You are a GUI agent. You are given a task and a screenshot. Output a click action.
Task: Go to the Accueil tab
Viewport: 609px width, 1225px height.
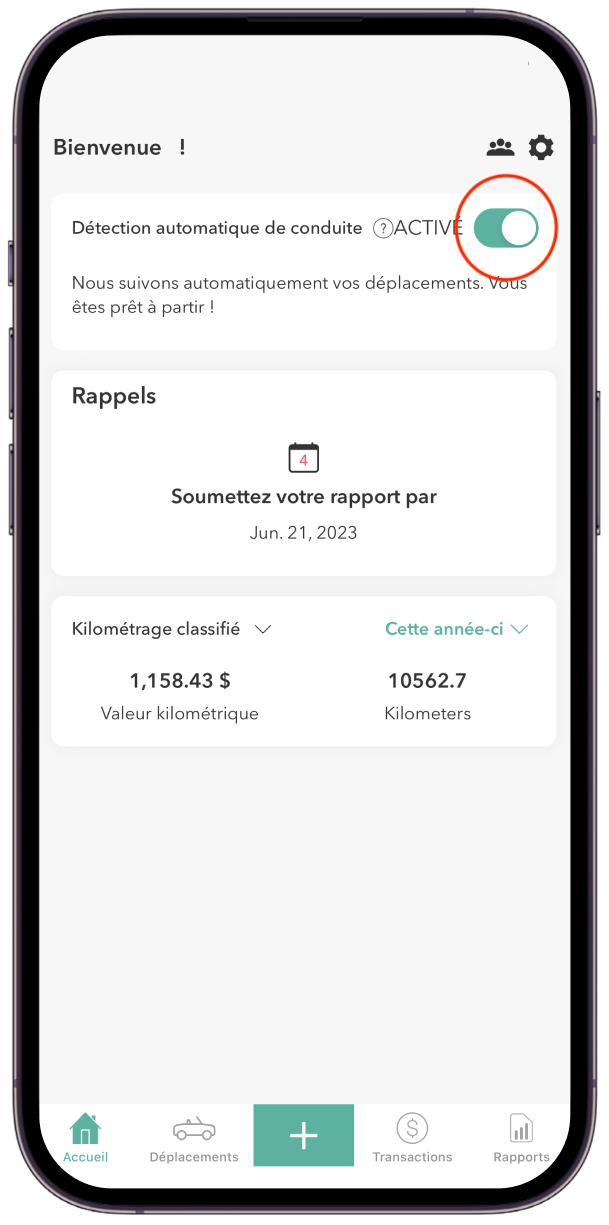(x=86, y=1138)
